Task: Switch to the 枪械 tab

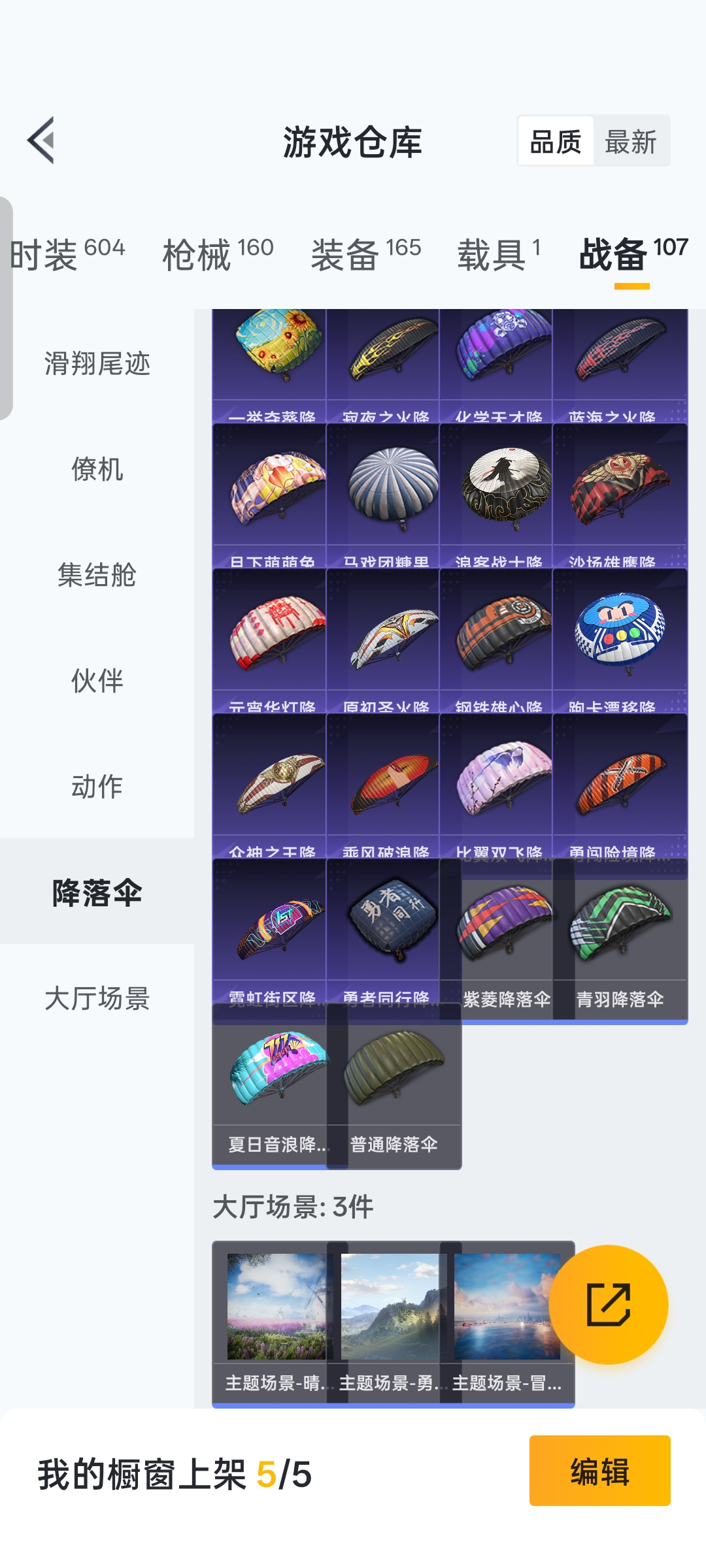Action: pyautogui.click(x=218, y=253)
